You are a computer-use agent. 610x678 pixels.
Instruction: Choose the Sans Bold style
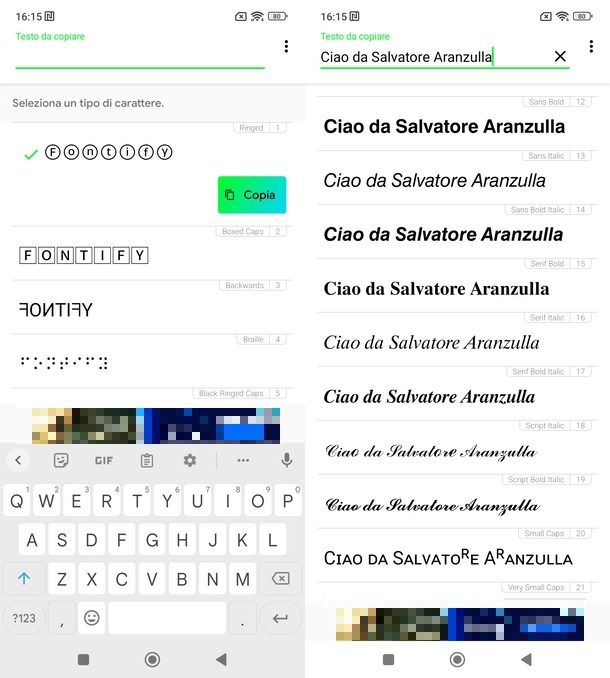coord(444,127)
